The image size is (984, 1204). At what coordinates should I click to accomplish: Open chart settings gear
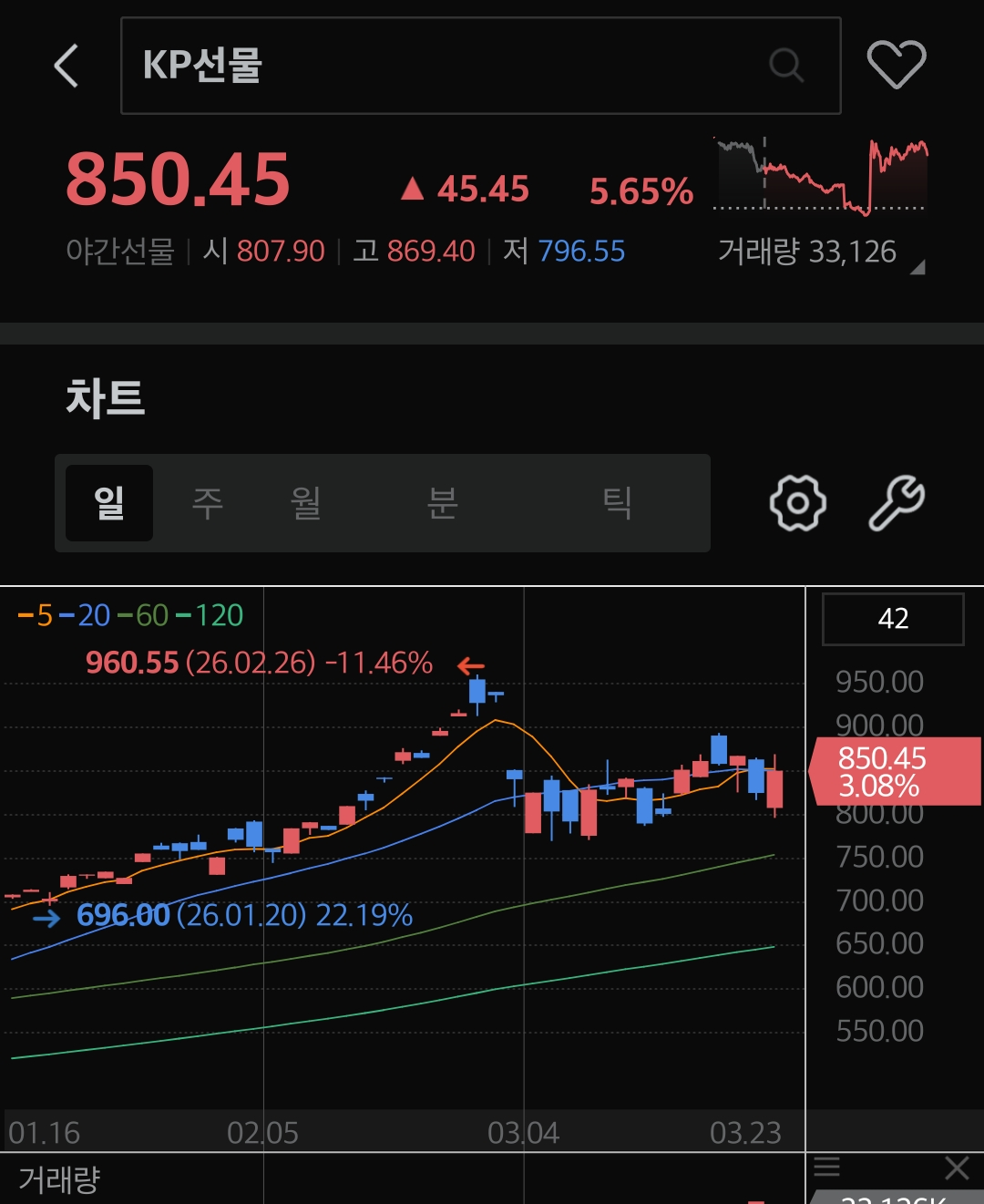click(x=797, y=503)
